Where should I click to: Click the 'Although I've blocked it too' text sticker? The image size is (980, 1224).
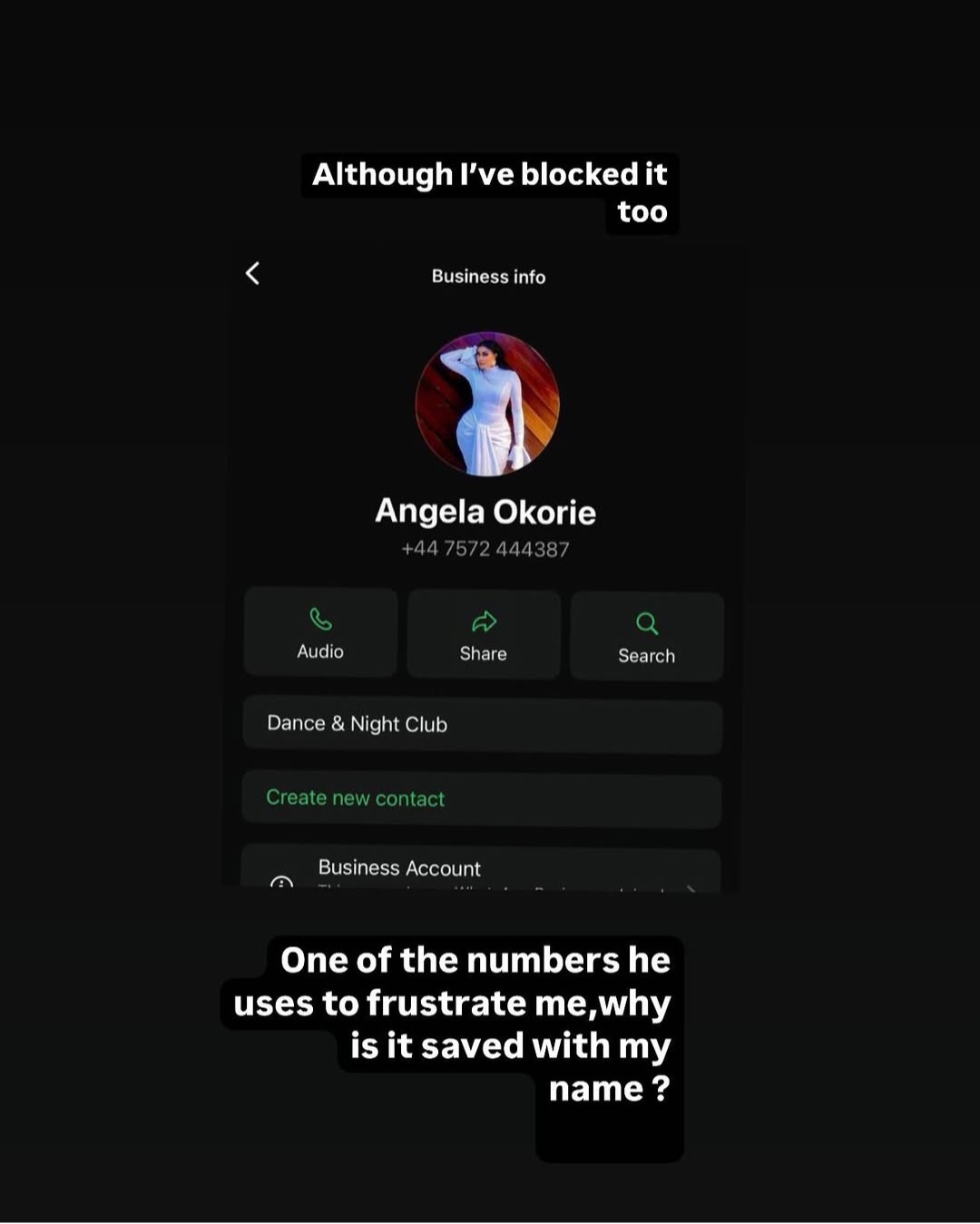click(490, 192)
